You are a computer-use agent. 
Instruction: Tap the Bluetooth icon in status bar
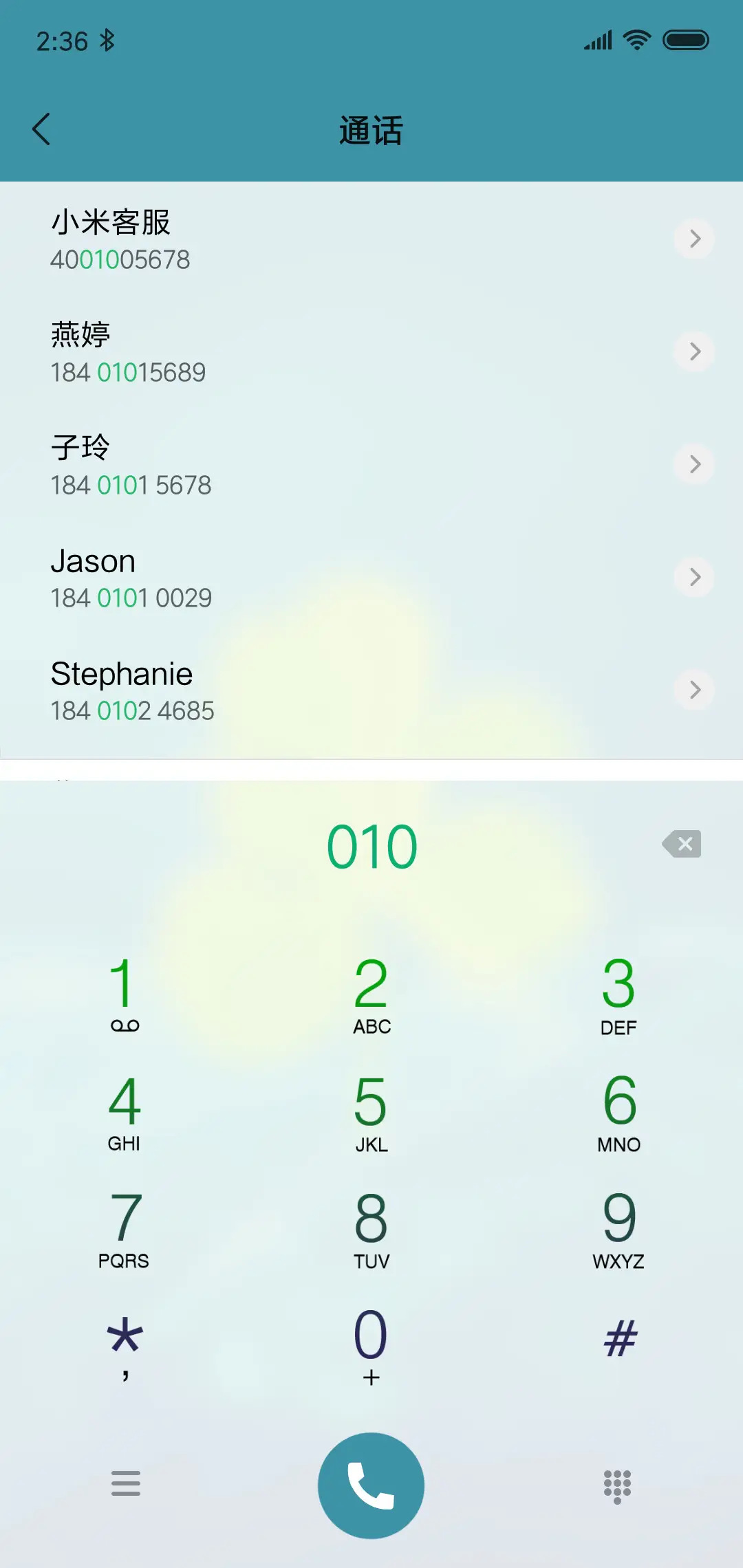107,40
